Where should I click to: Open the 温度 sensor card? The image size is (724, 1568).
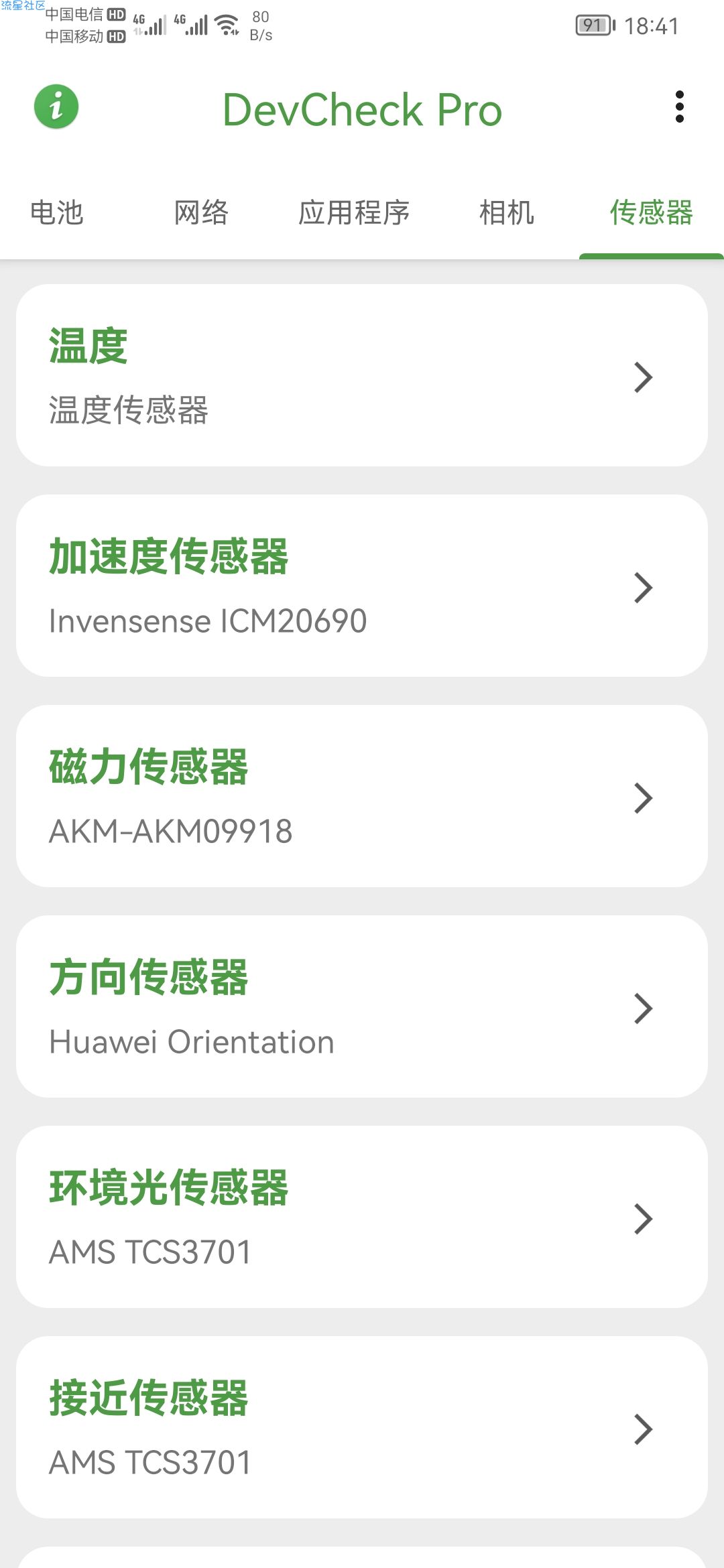tap(362, 375)
